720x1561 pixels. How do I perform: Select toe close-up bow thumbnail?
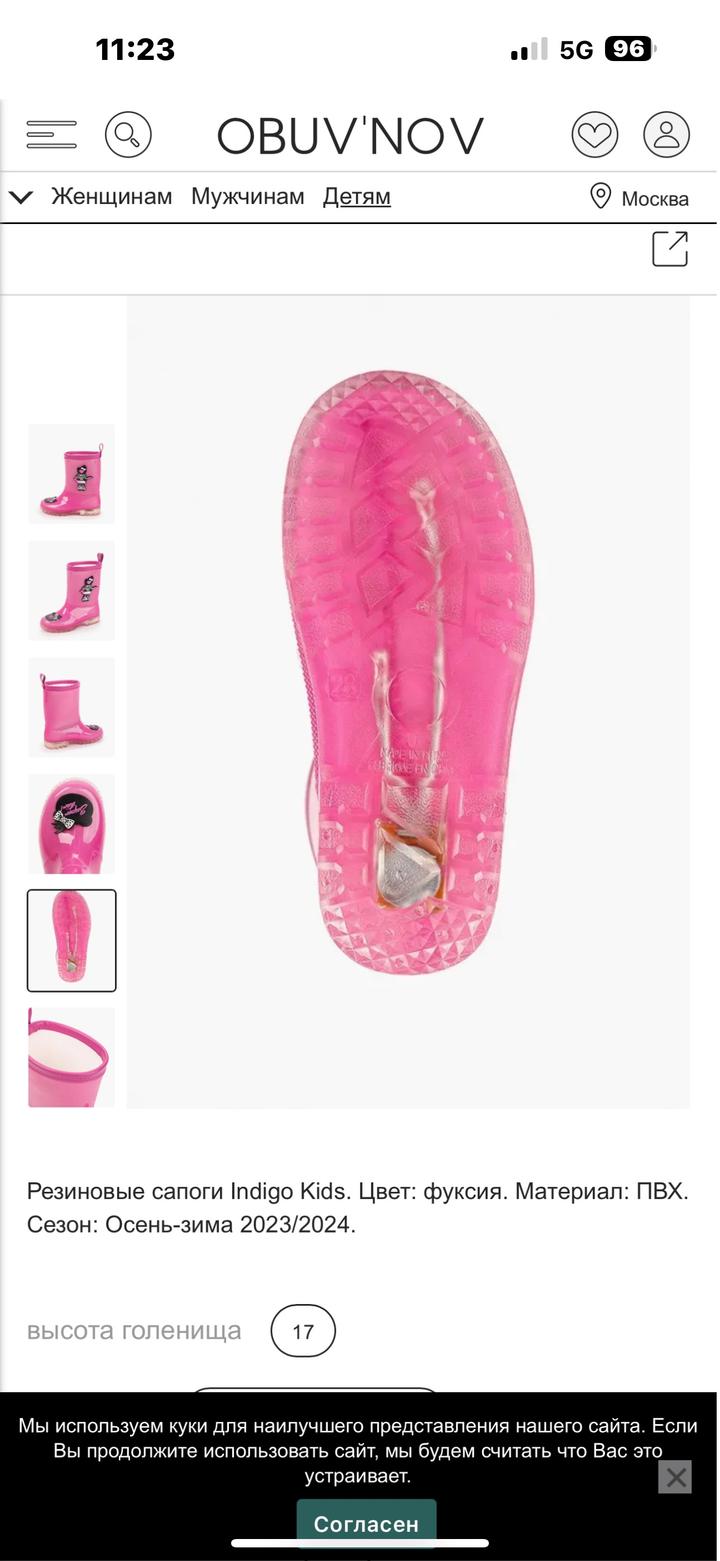pos(71,823)
